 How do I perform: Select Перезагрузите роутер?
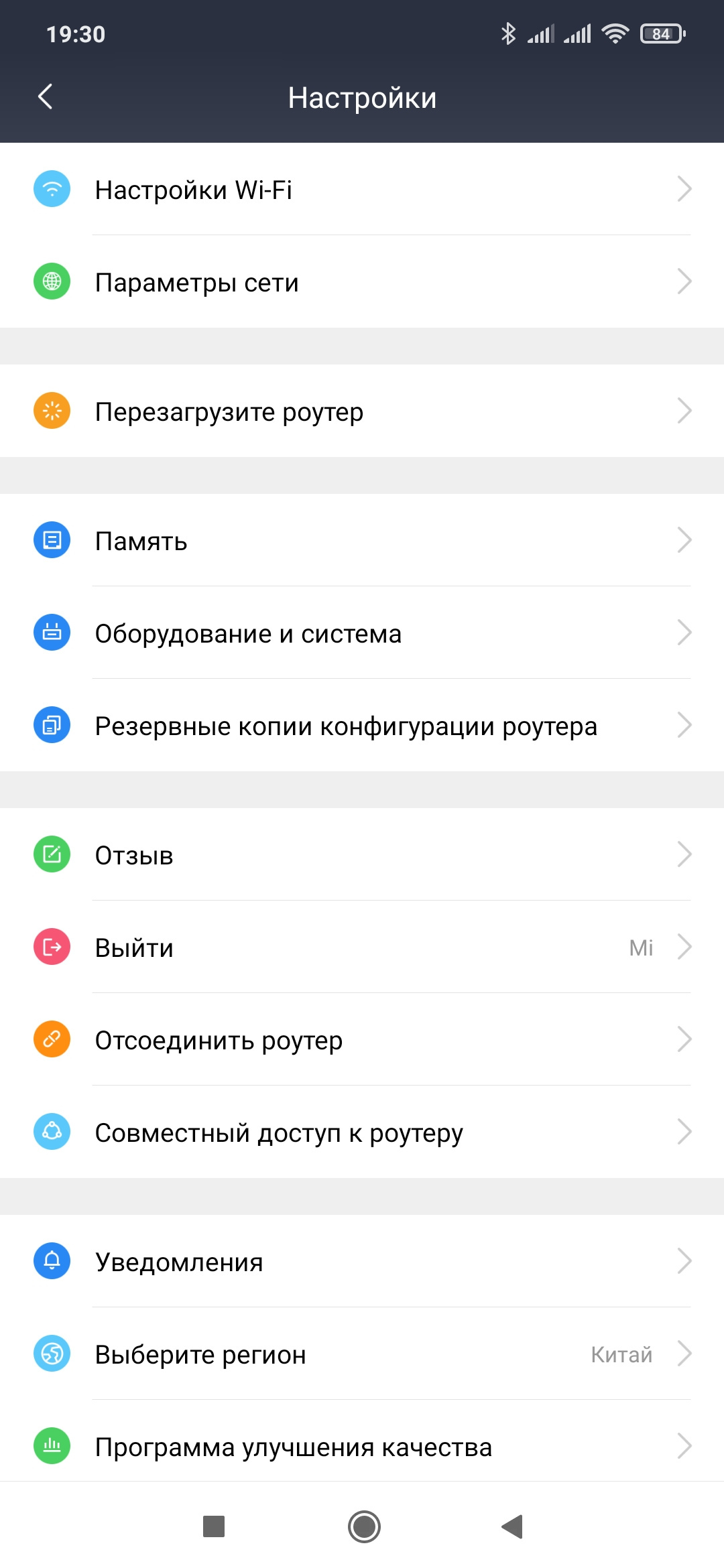pyautogui.click(x=362, y=411)
